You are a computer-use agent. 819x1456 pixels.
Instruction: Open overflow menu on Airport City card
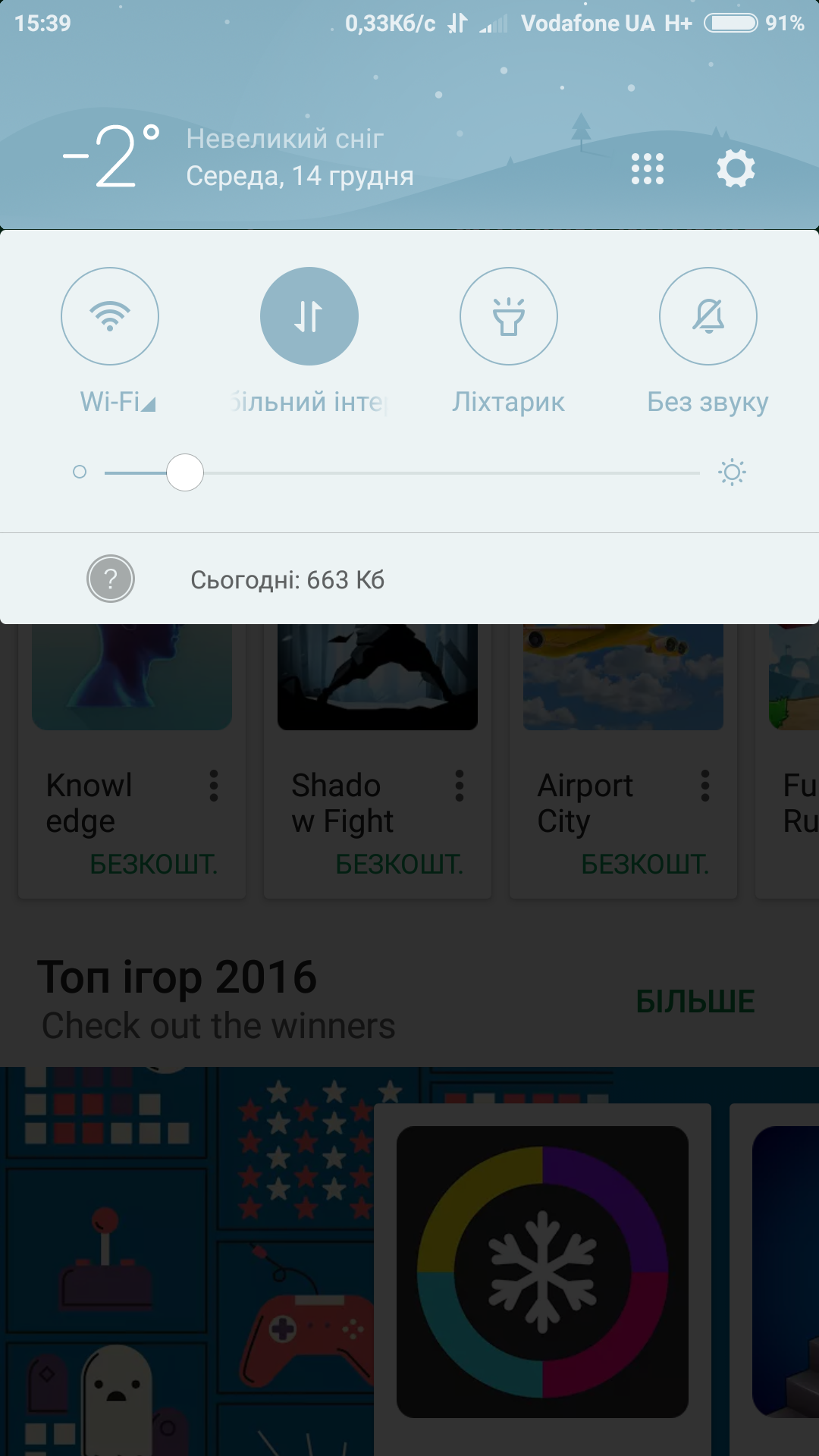(x=705, y=786)
